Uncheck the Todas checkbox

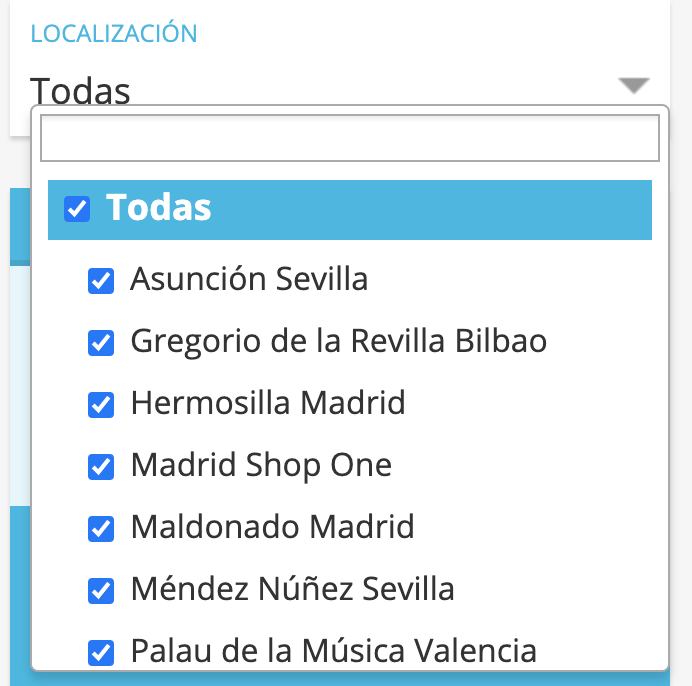tap(77, 209)
